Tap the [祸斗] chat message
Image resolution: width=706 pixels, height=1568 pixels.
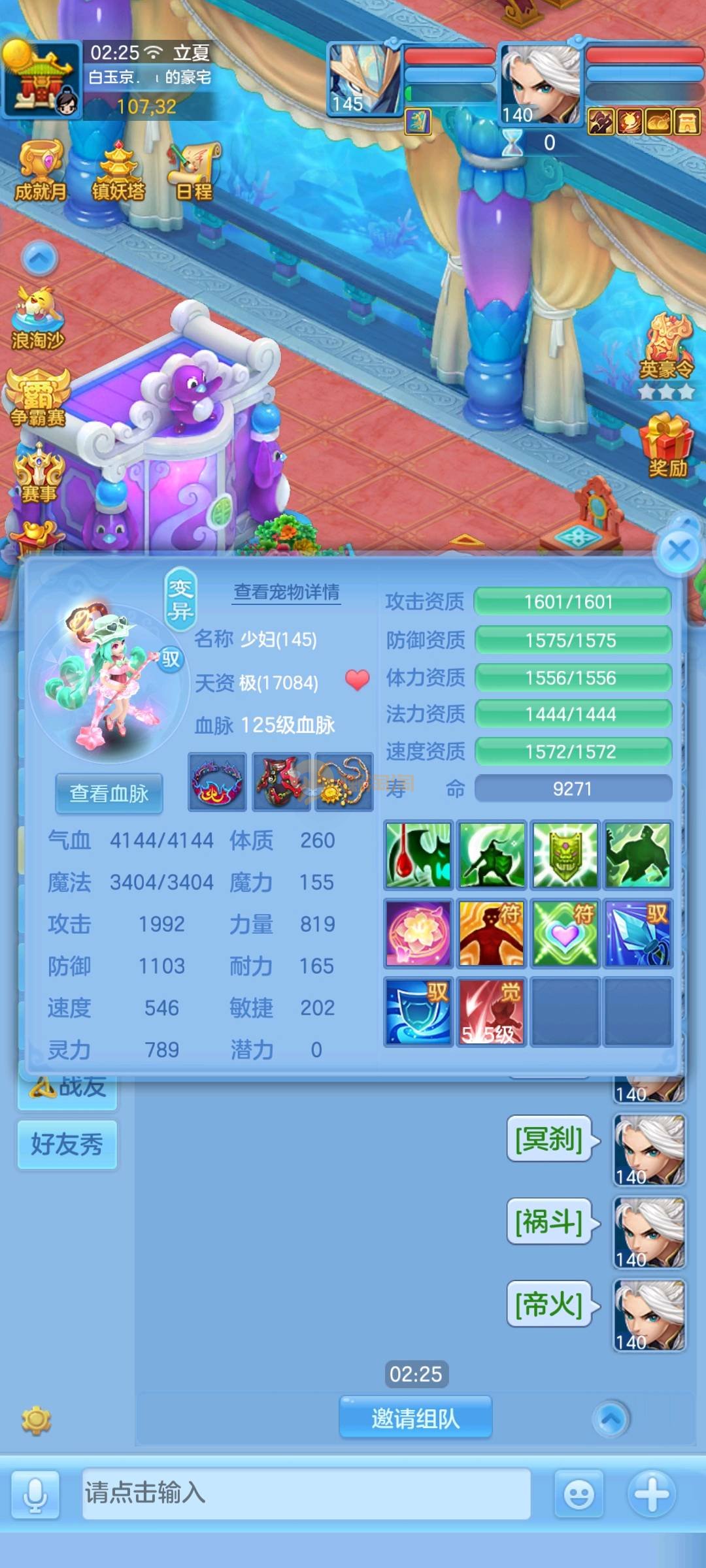point(549,1221)
